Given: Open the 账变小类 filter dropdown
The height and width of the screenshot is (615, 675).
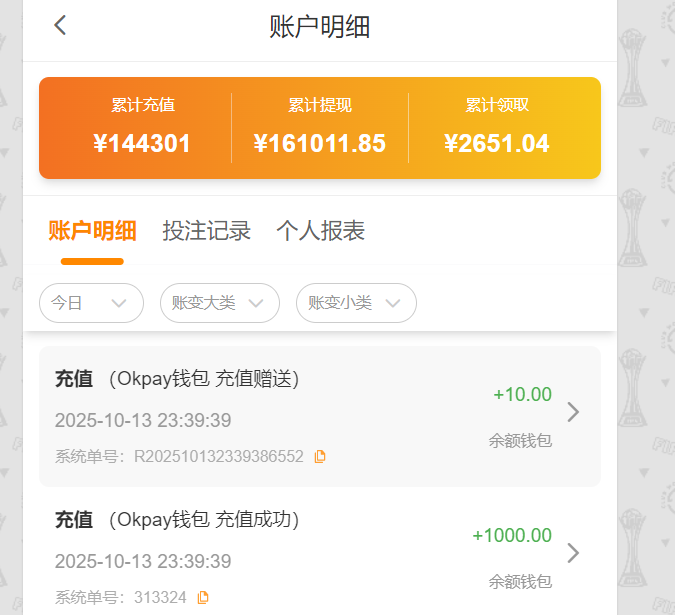Looking at the screenshot, I should tap(356, 303).
